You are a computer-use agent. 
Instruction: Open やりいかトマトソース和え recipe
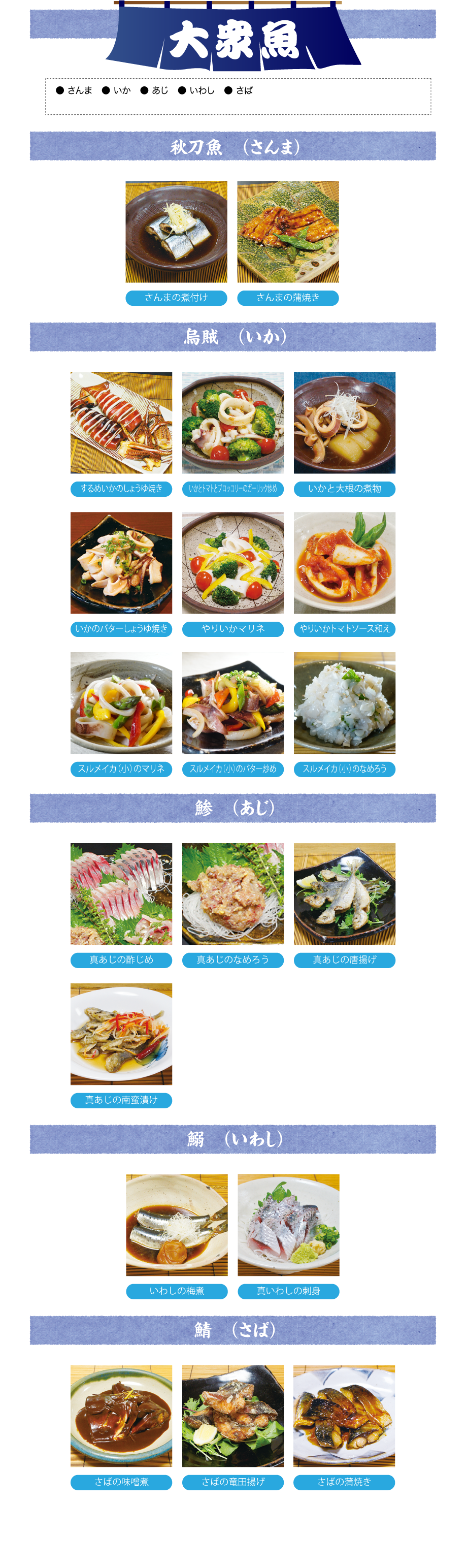[344, 629]
